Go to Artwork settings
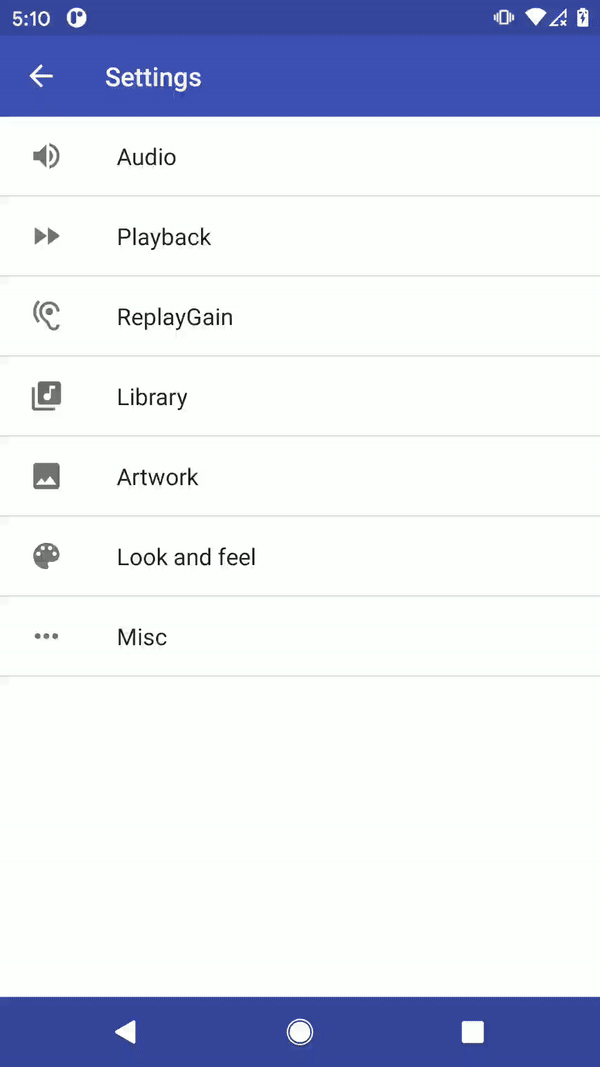This screenshot has height=1067, width=600. click(x=158, y=477)
